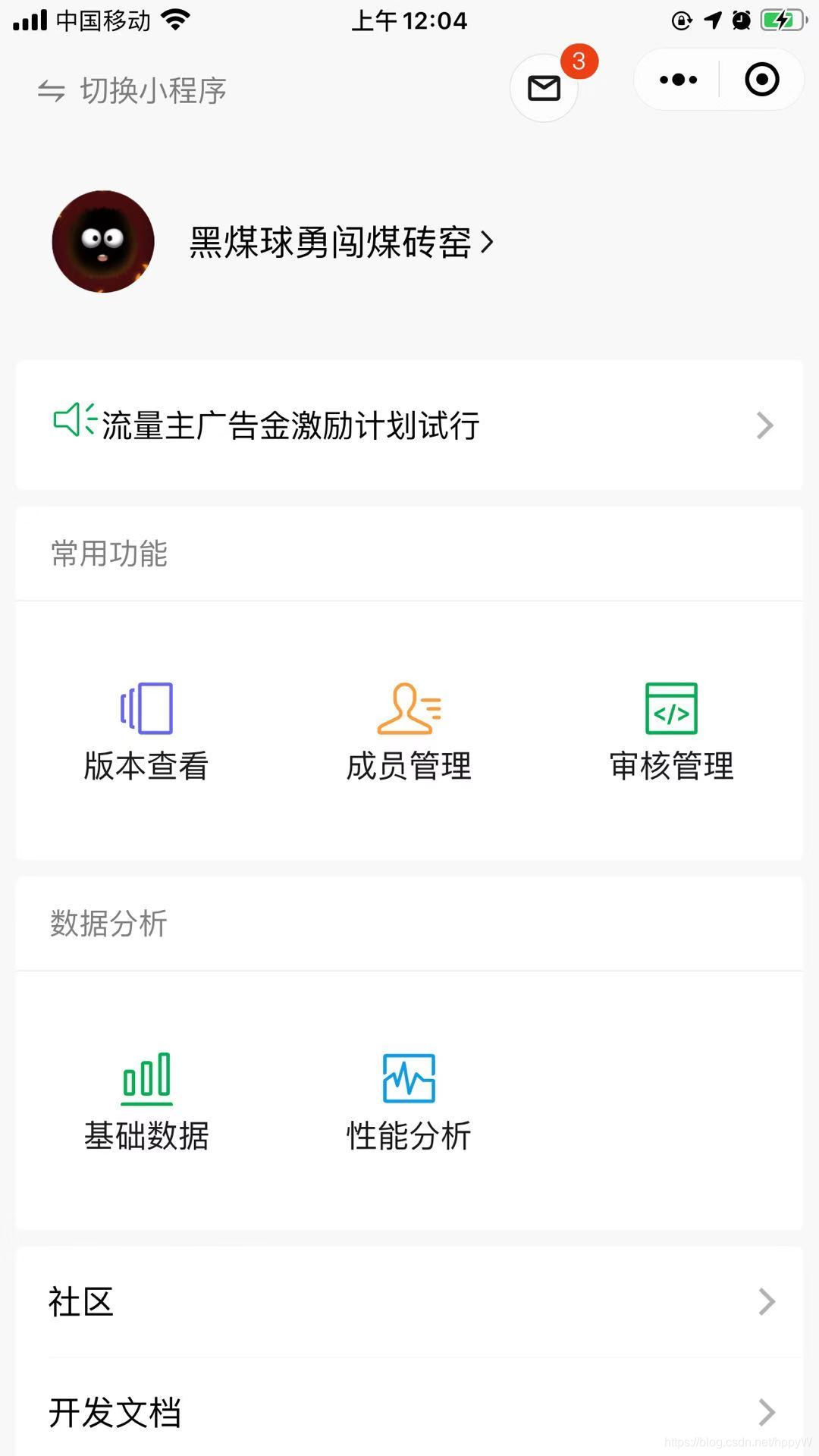
Task: Select 审核管理
Action: point(671,732)
